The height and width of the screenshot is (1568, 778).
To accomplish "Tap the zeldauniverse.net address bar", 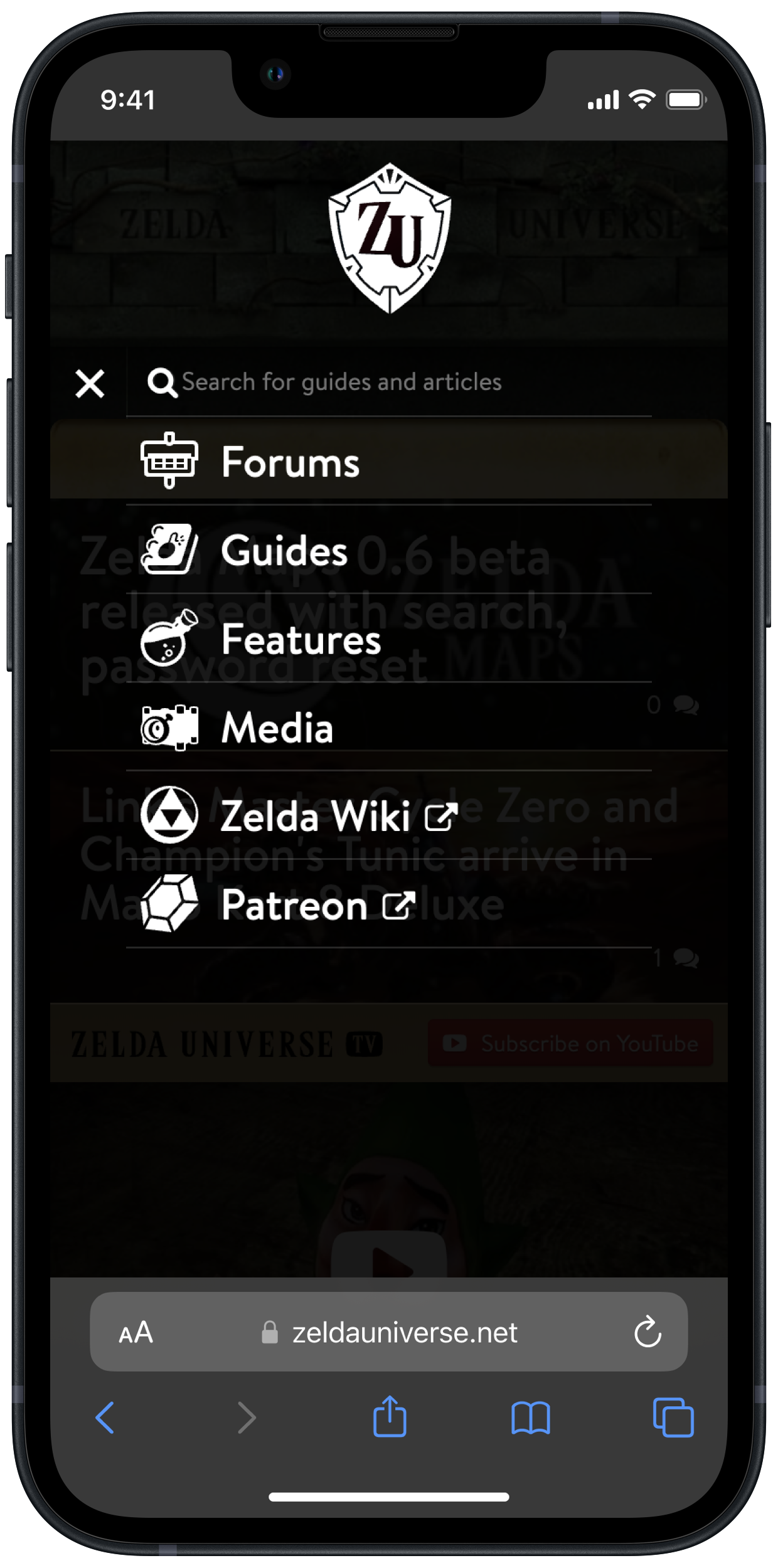I will pyautogui.click(x=389, y=1332).
